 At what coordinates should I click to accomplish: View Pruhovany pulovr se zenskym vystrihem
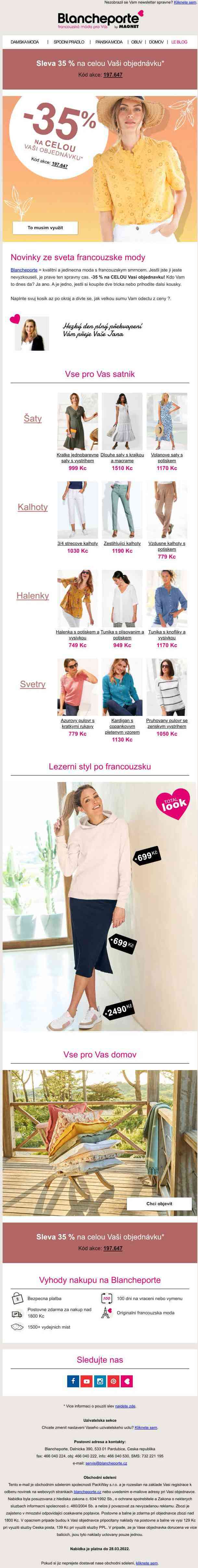166,723
